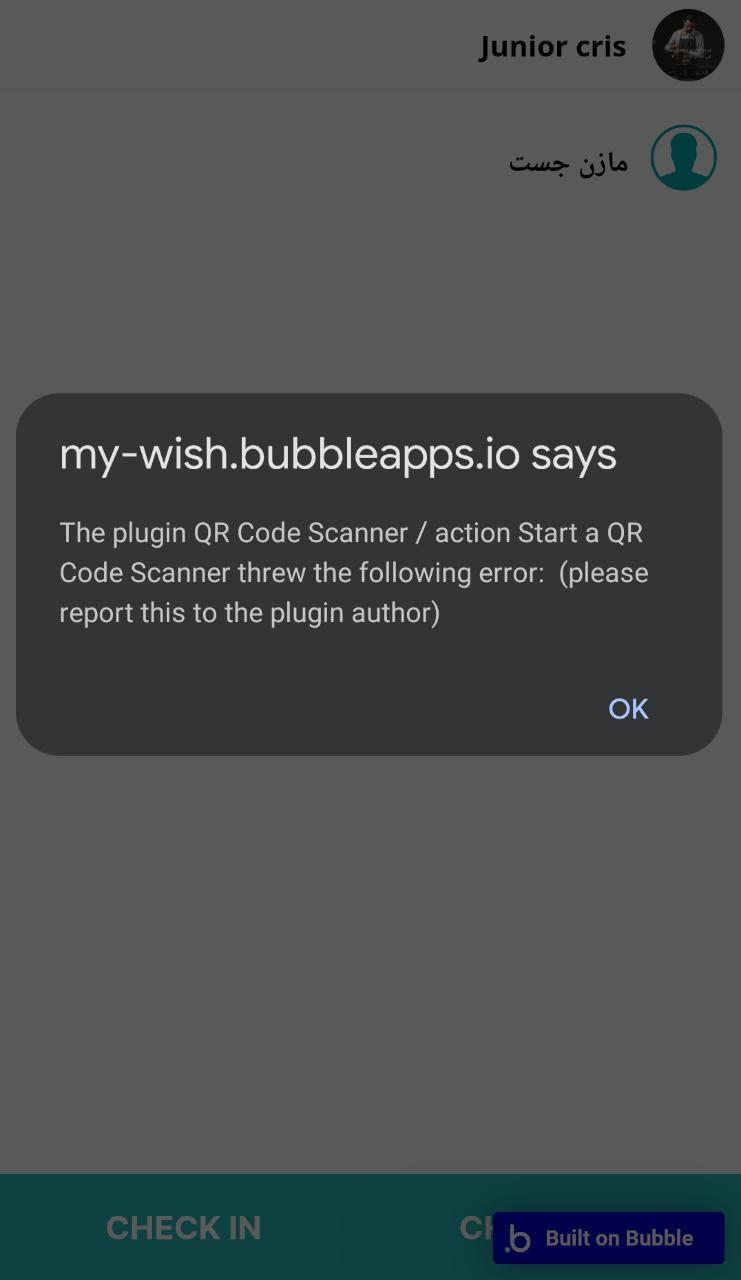741x1280 pixels.
Task: Open Junior cris's user row
Action: (x=552, y=47)
